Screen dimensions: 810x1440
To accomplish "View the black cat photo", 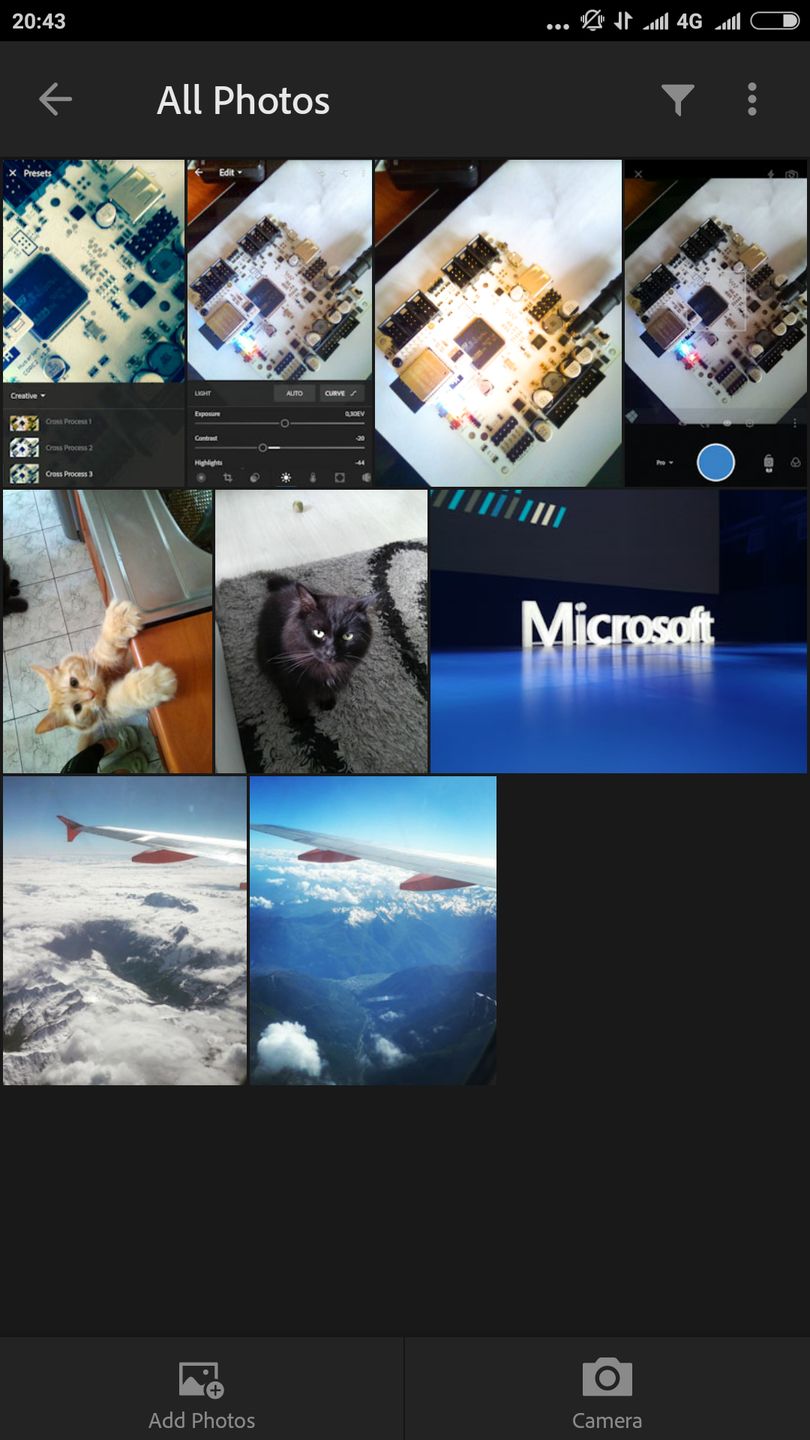I will pyautogui.click(x=321, y=631).
